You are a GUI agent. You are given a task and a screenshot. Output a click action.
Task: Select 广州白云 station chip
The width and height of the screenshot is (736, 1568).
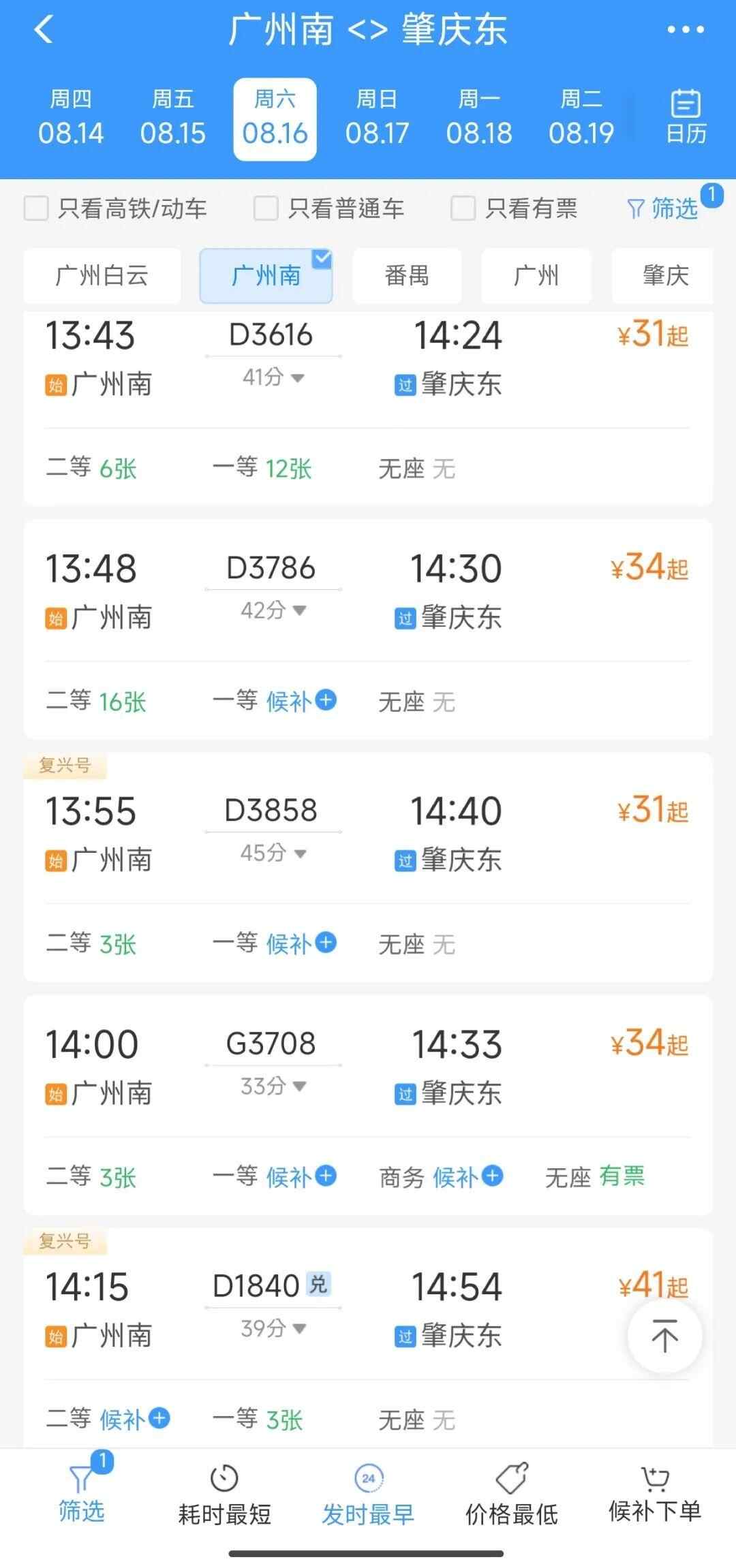click(102, 276)
